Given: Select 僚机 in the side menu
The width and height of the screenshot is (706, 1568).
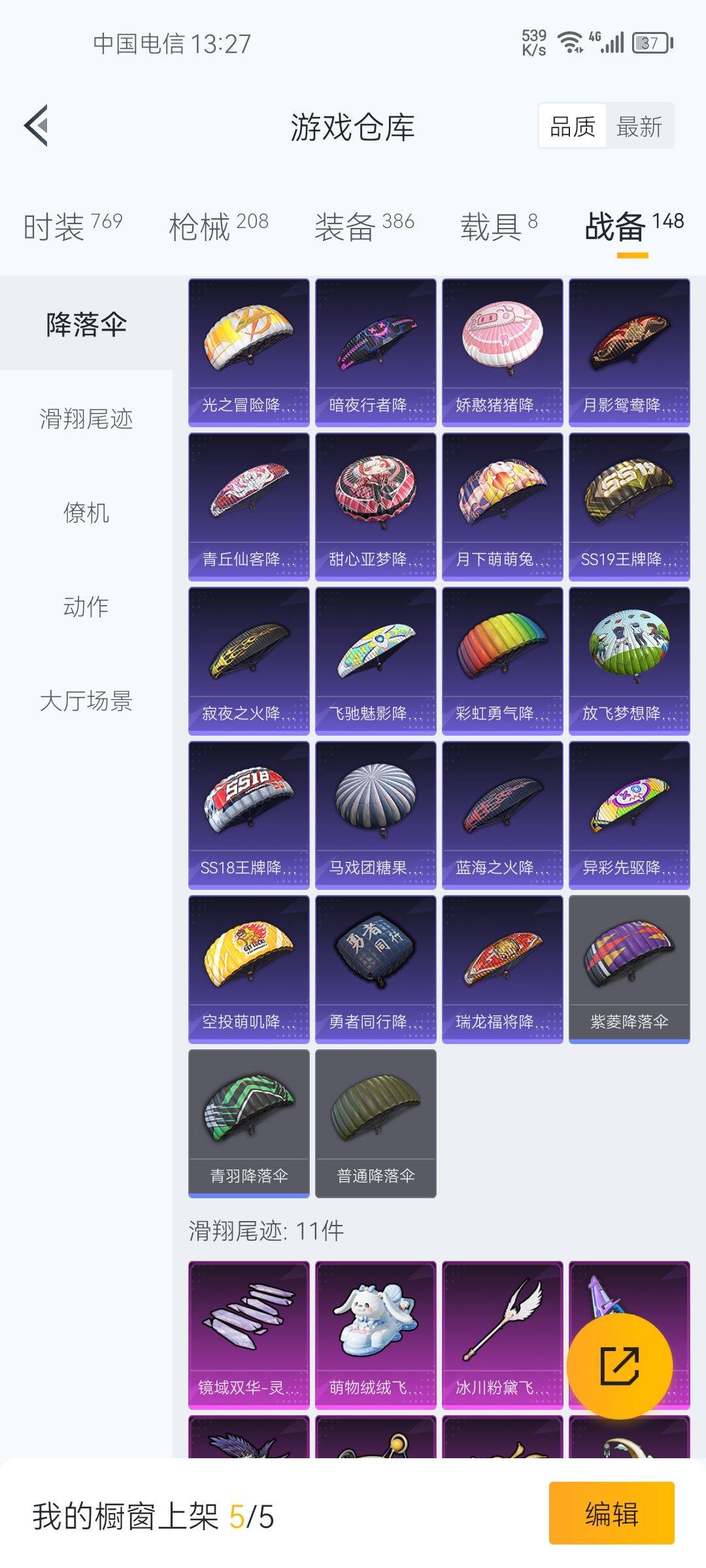Looking at the screenshot, I should click(x=86, y=512).
